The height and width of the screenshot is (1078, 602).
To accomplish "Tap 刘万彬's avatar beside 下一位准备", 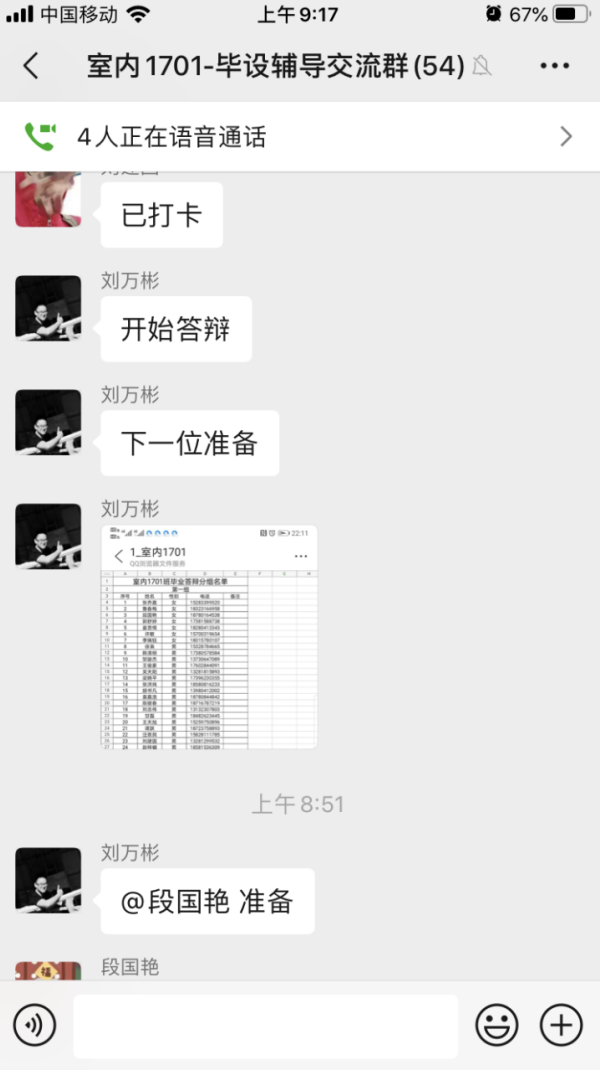I will point(48,423).
